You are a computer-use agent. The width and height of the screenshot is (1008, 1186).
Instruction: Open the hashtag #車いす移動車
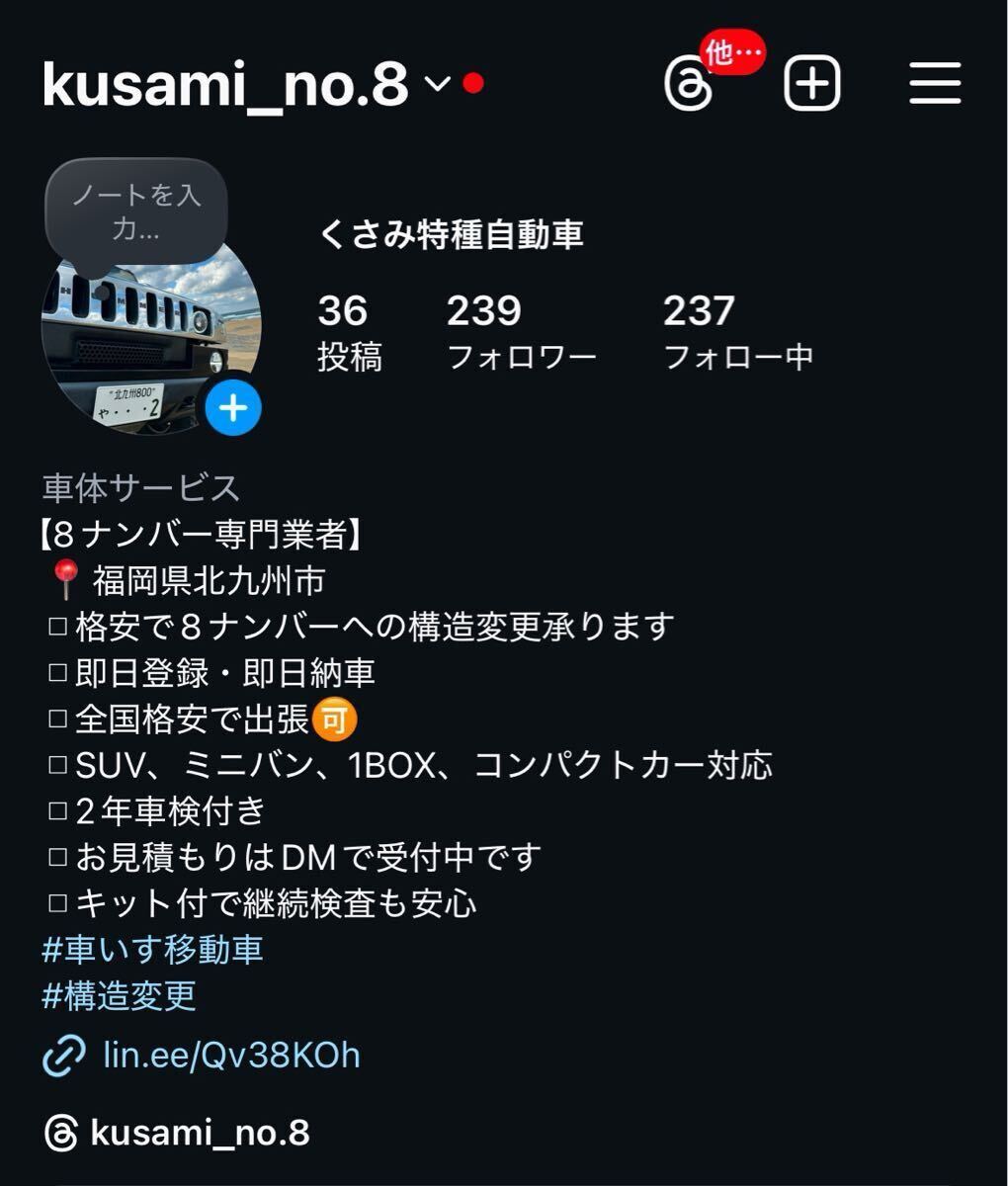click(x=152, y=950)
